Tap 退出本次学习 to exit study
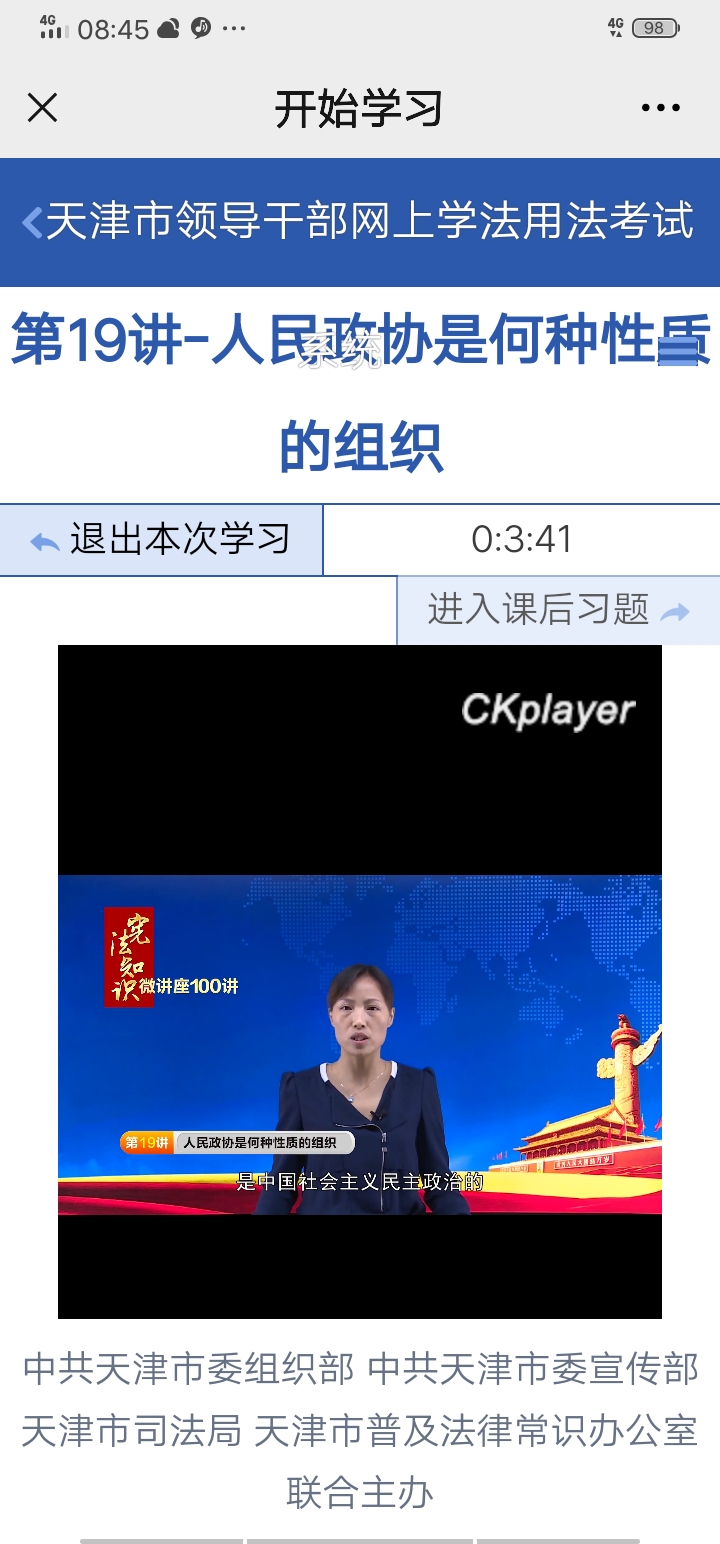The image size is (720, 1544). click(162, 540)
